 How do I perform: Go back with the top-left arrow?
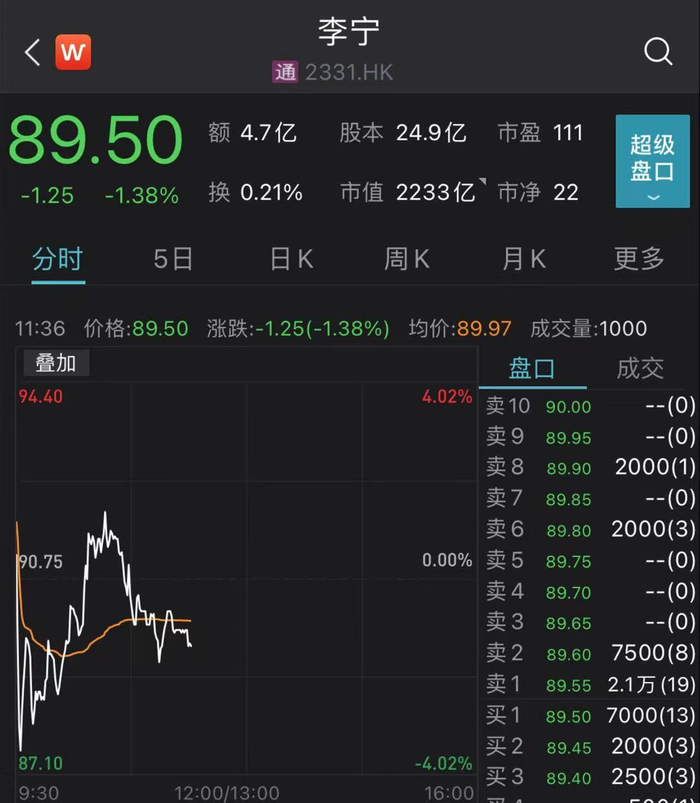tap(32, 52)
